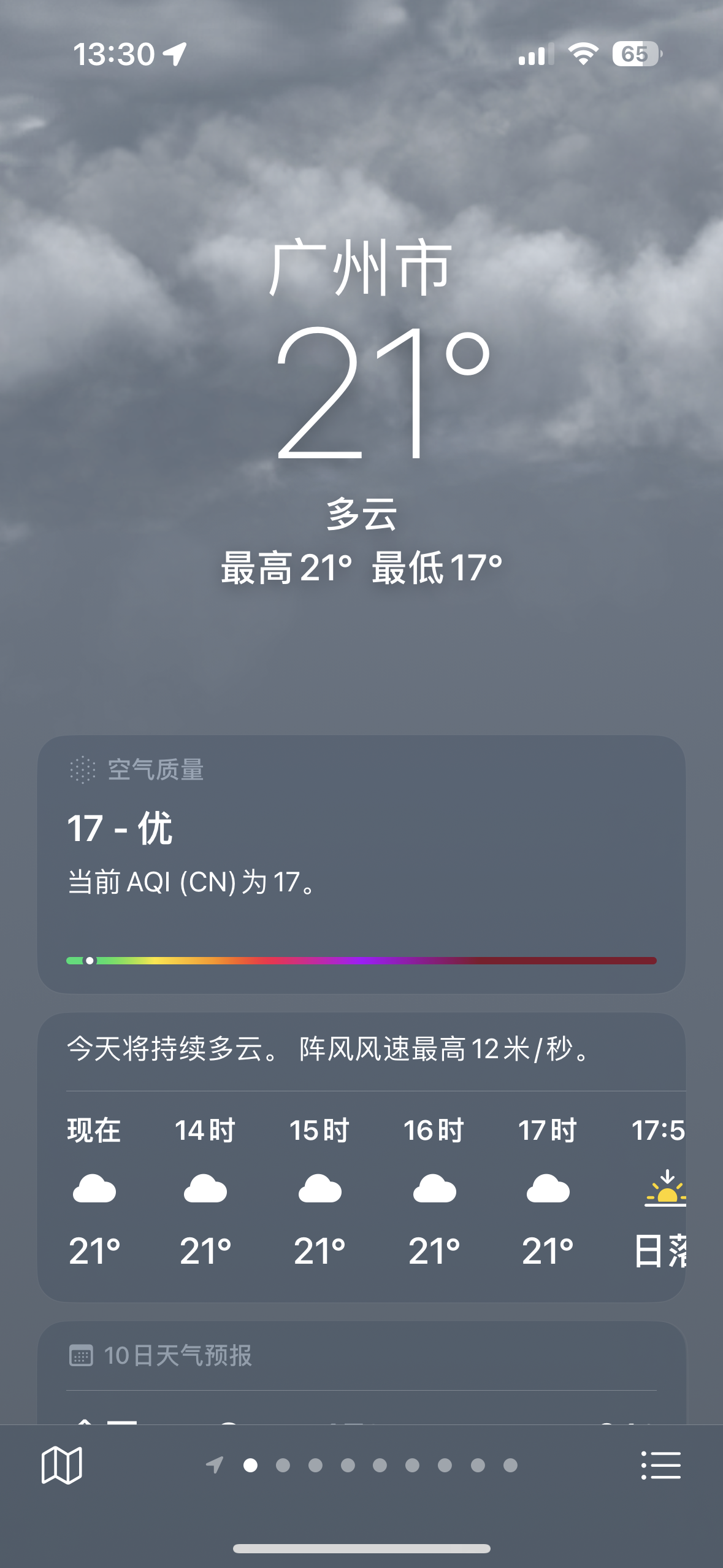Open the weather map

[x=61, y=1465]
